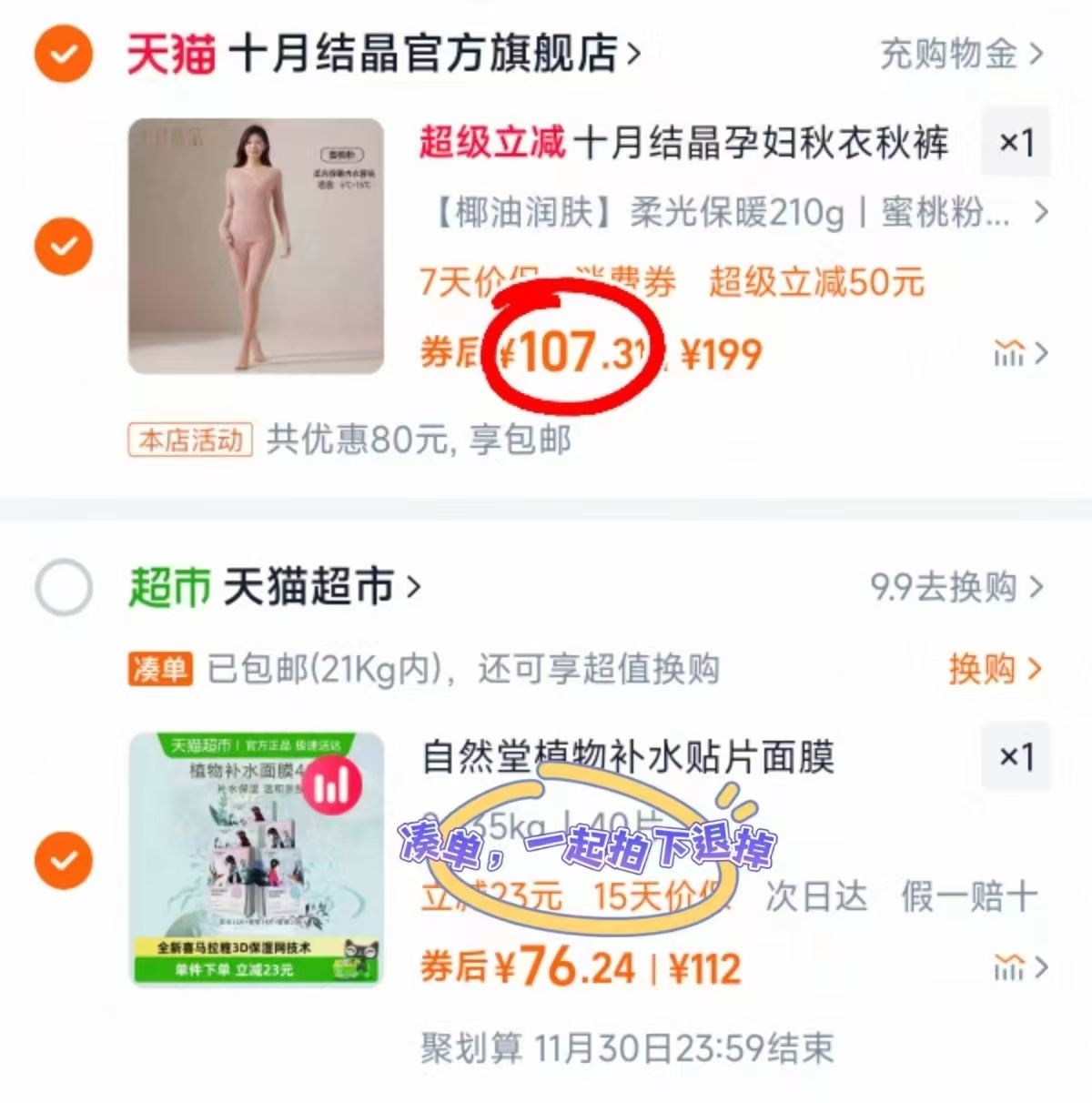The width and height of the screenshot is (1092, 1103).
Task: Open the price trend chart for the 面膜 item
Action: (x=1010, y=967)
